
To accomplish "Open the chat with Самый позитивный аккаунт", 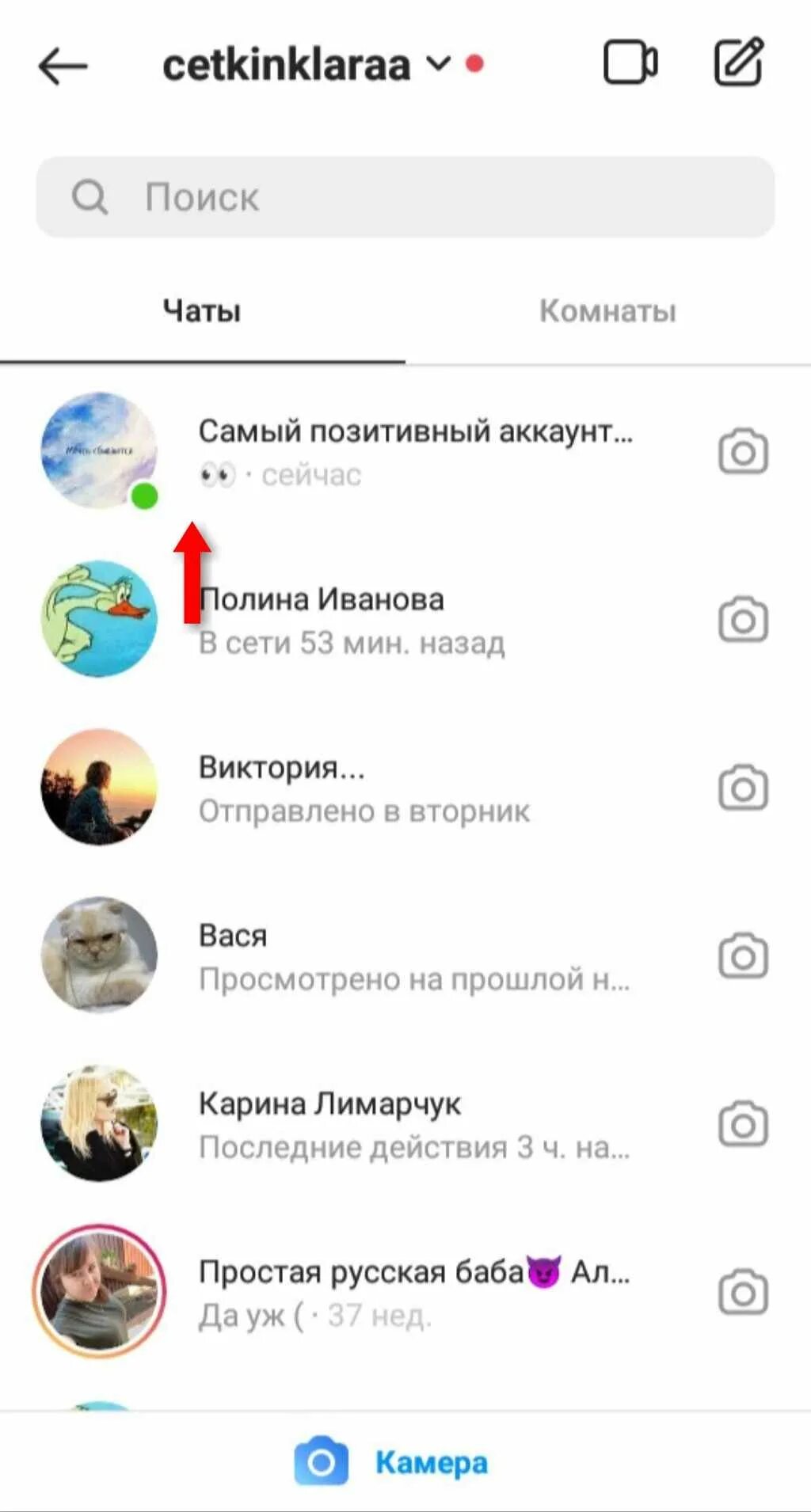I will point(415,451).
